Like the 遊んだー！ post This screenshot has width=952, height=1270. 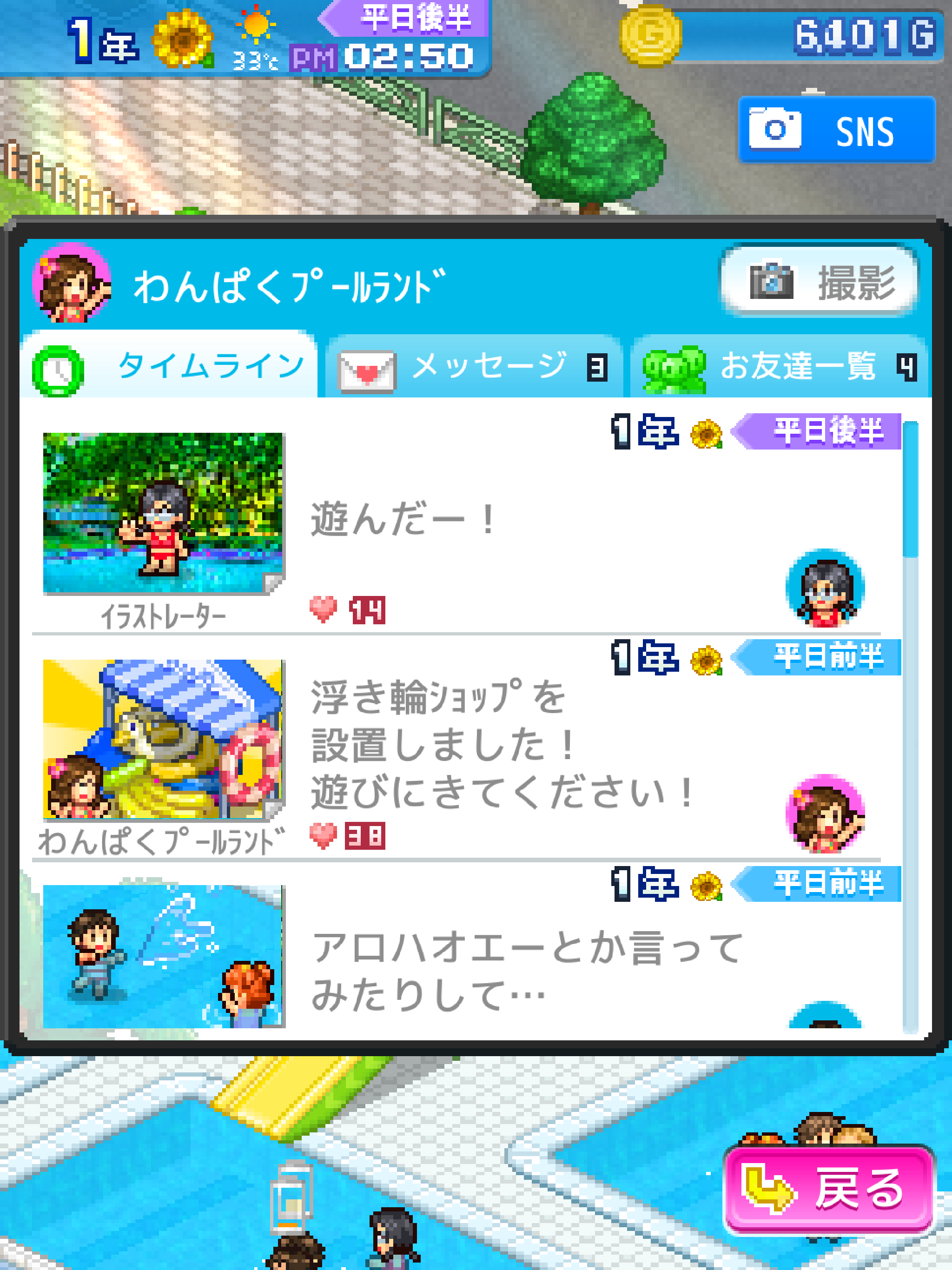pyautogui.click(x=323, y=610)
